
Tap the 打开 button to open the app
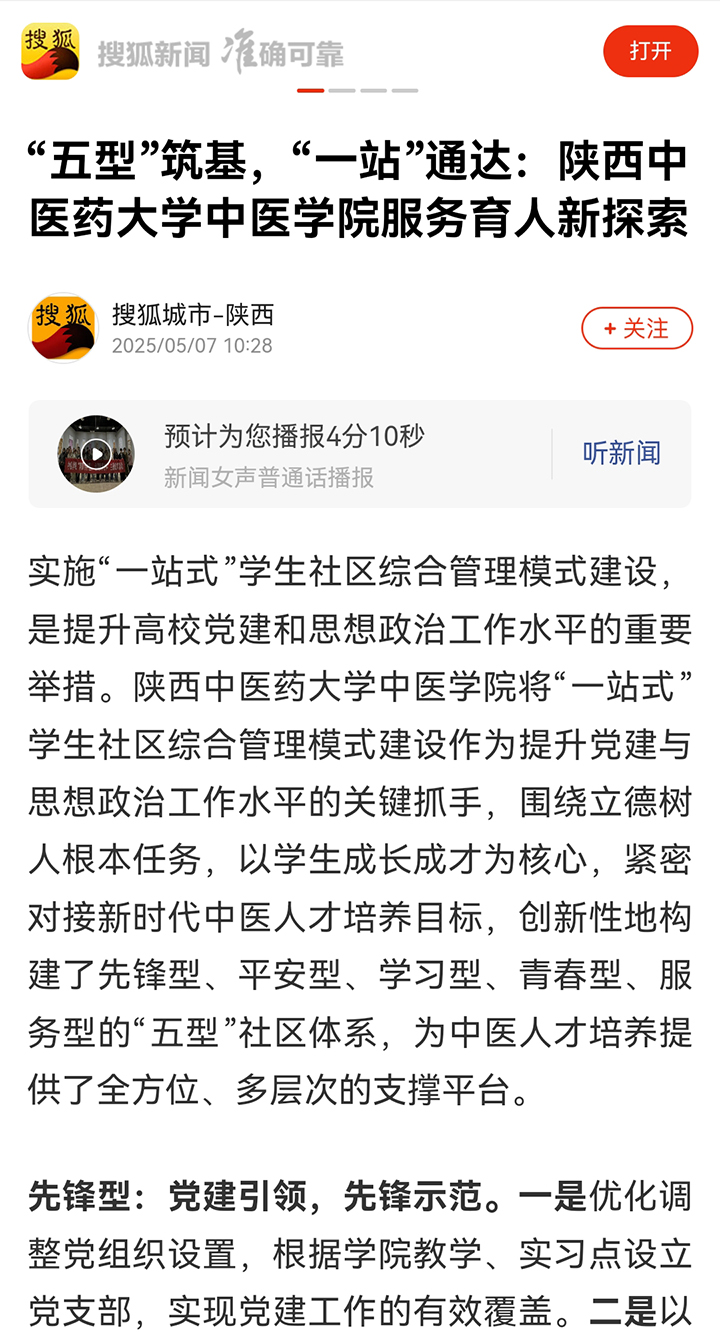click(x=650, y=51)
